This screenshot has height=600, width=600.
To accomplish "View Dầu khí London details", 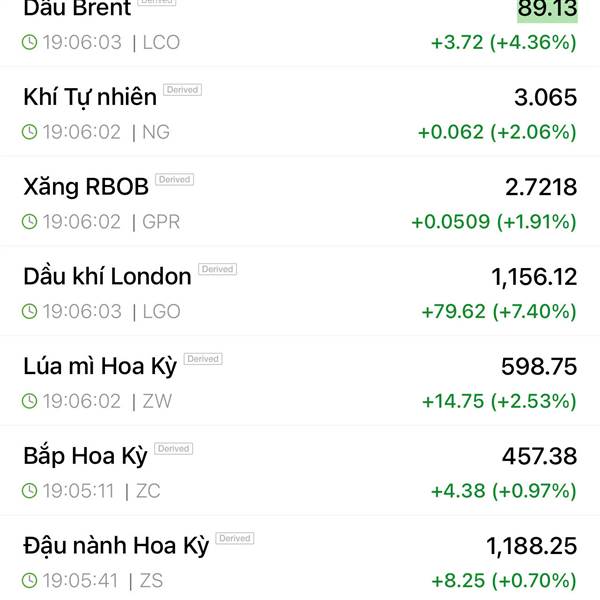I will point(300,291).
